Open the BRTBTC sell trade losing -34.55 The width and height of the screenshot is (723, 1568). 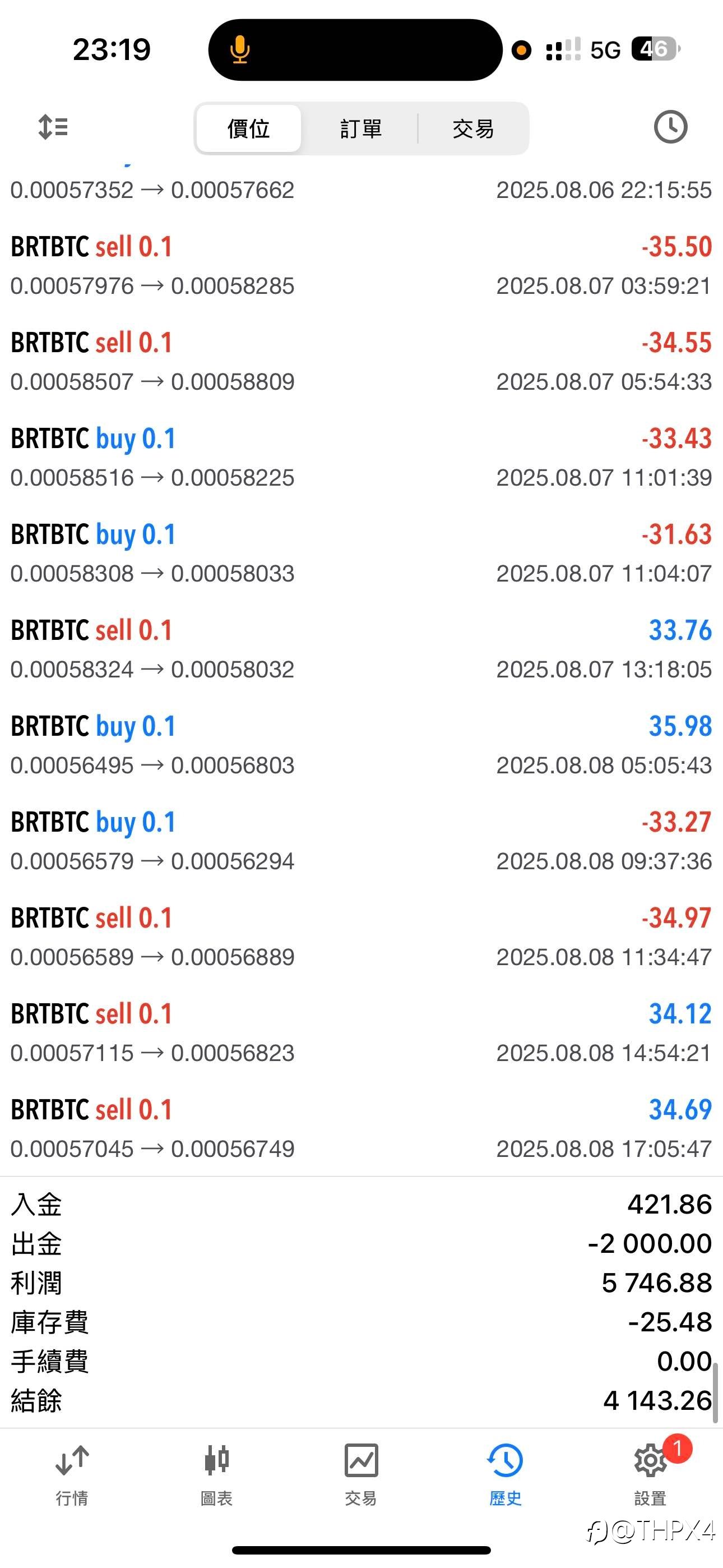361,362
